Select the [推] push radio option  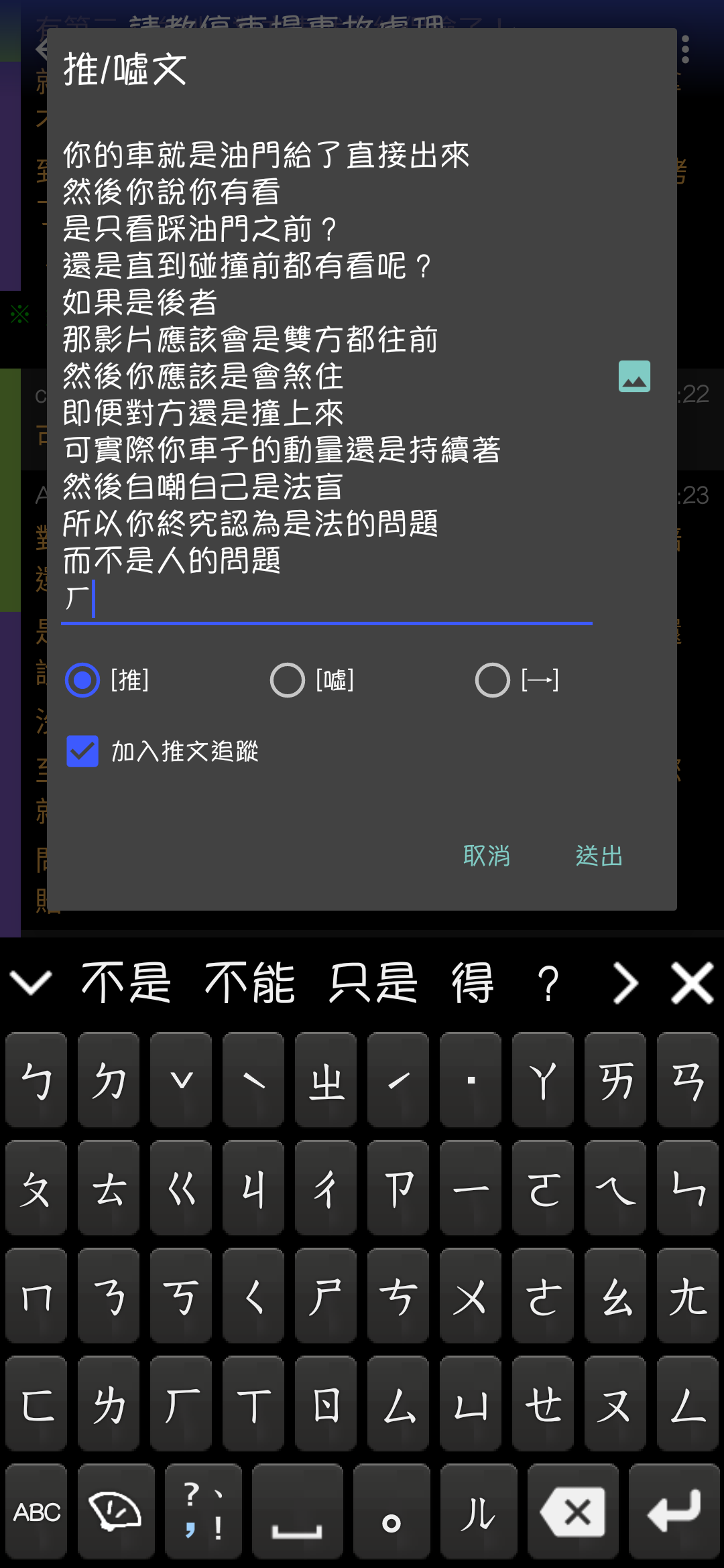(82, 680)
